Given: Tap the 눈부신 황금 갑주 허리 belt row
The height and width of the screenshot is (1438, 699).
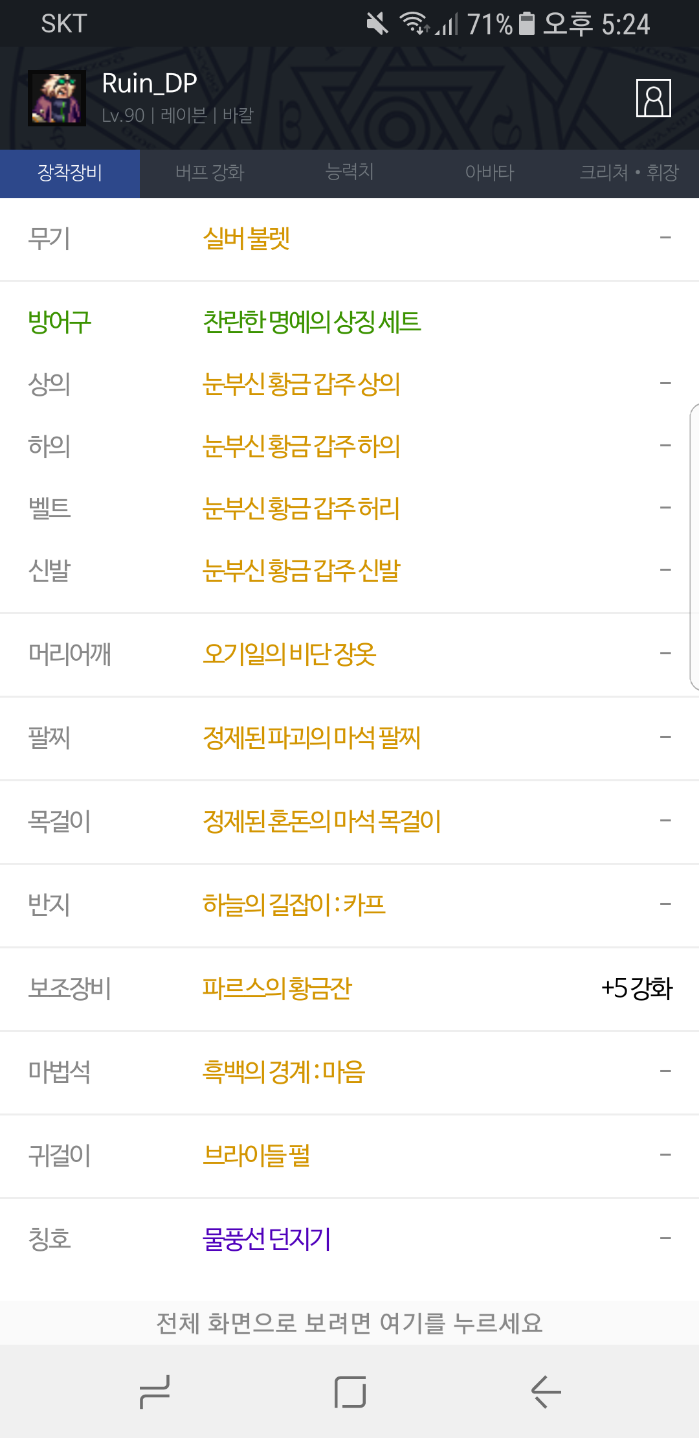Looking at the screenshot, I should pyautogui.click(x=301, y=508).
